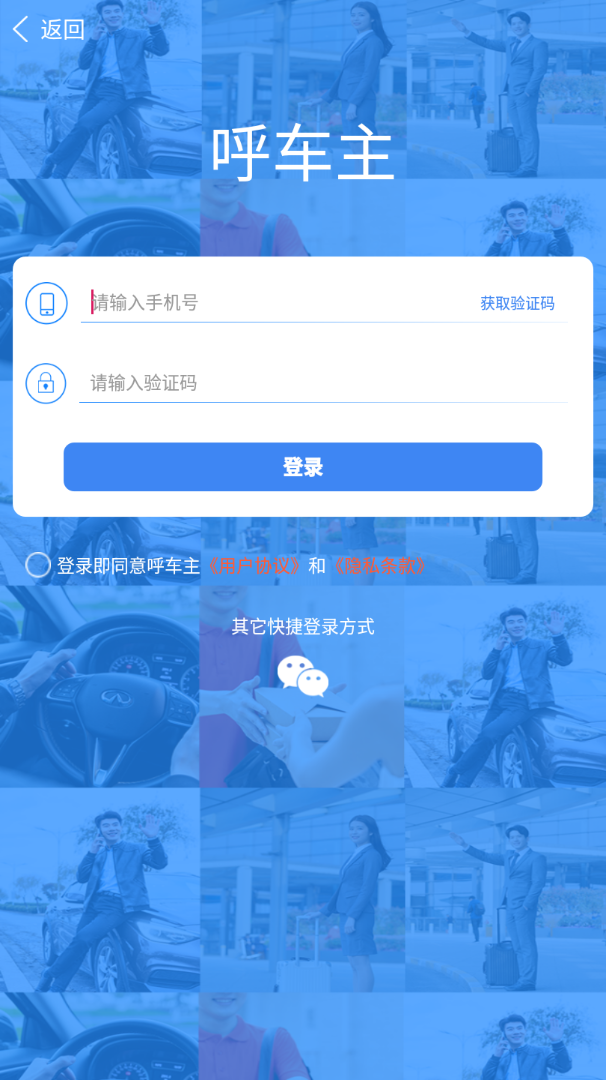Request a code via 获取验证码
Image resolution: width=606 pixels, height=1080 pixels.
(x=517, y=303)
